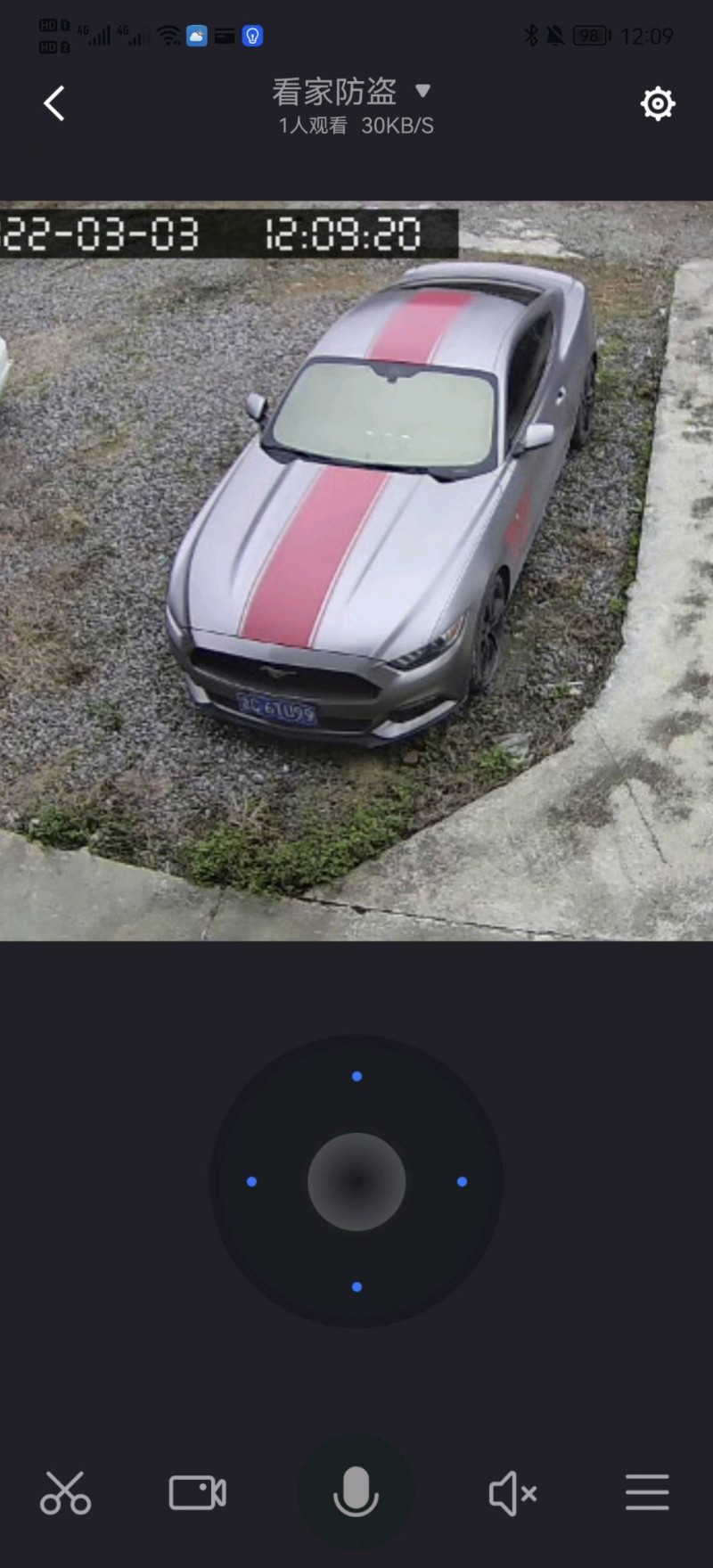Tap the live video feed
The height and width of the screenshot is (1568, 713).
pyautogui.click(x=356, y=571)
